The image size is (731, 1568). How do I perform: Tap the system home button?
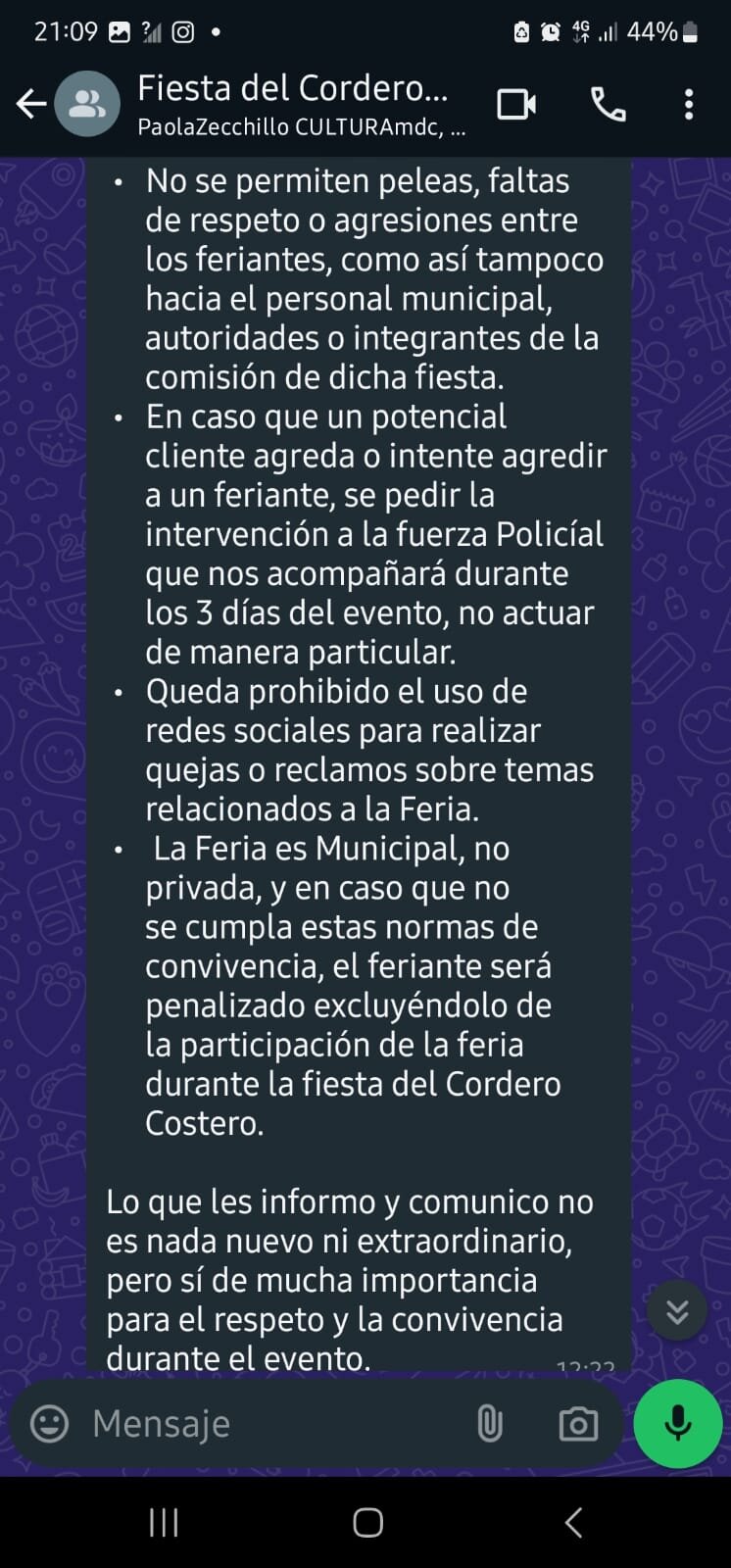pos(367,1522)
